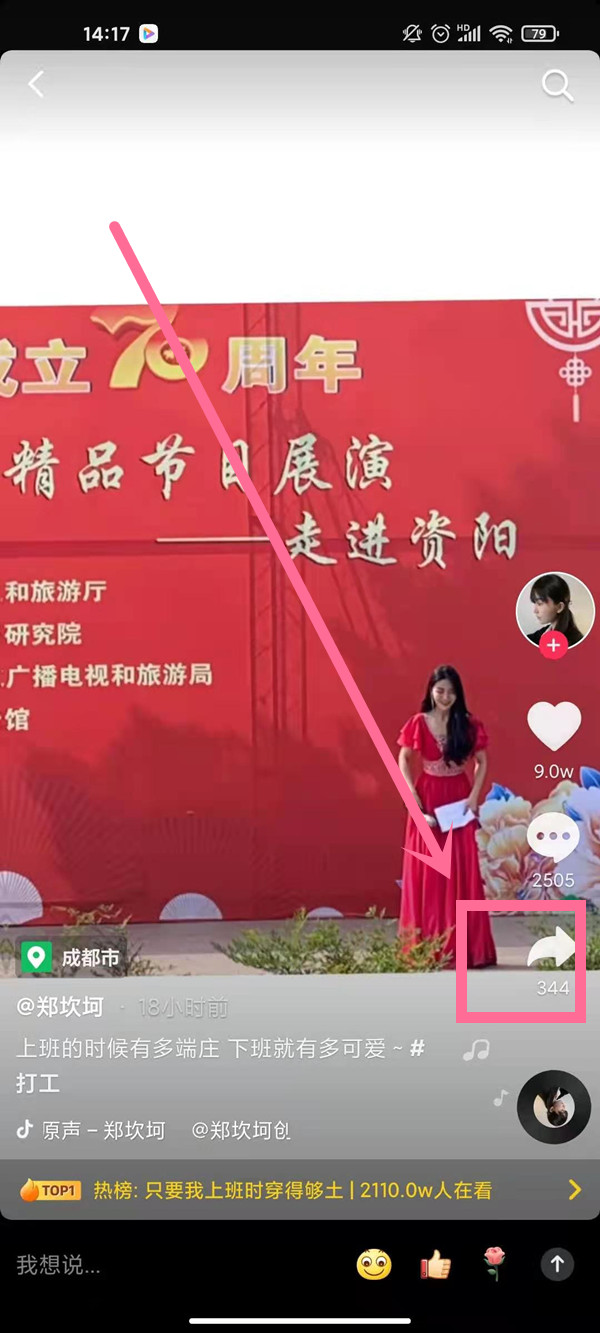The image size is (600, 1333).
Task: Follow the creator with the red plus
Action: (553, 645)
